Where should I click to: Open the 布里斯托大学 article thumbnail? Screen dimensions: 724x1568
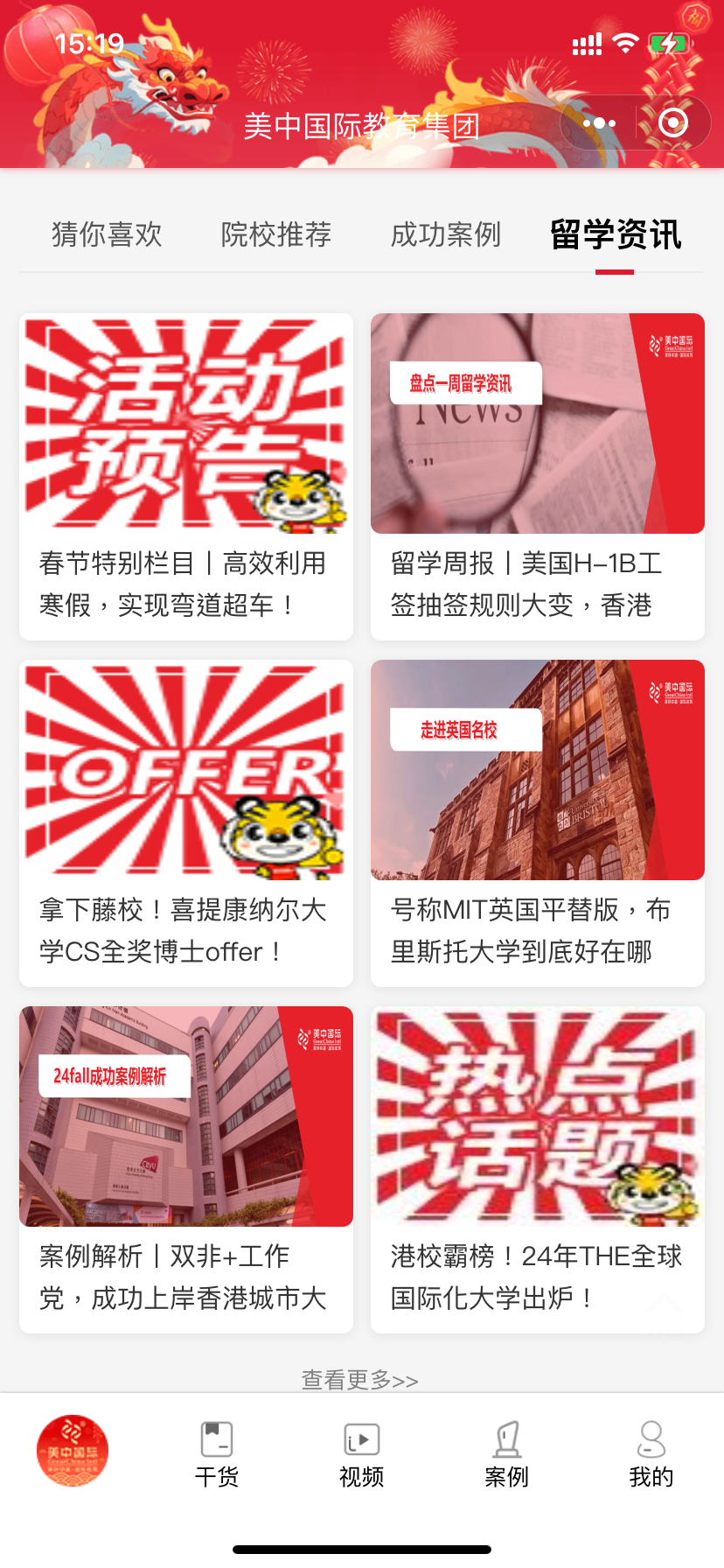(537, 768)
